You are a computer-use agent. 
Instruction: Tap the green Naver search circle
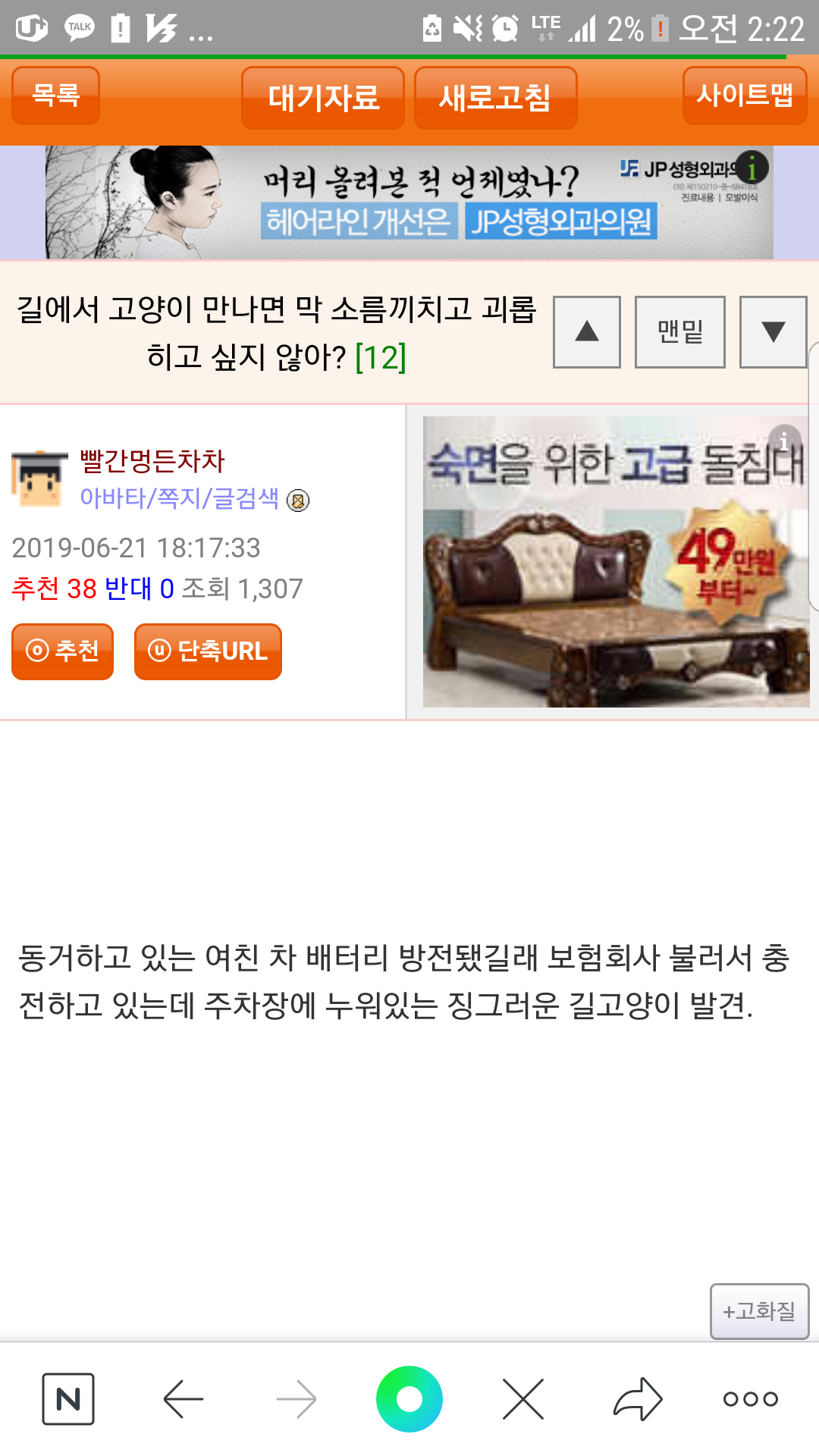409,1399
